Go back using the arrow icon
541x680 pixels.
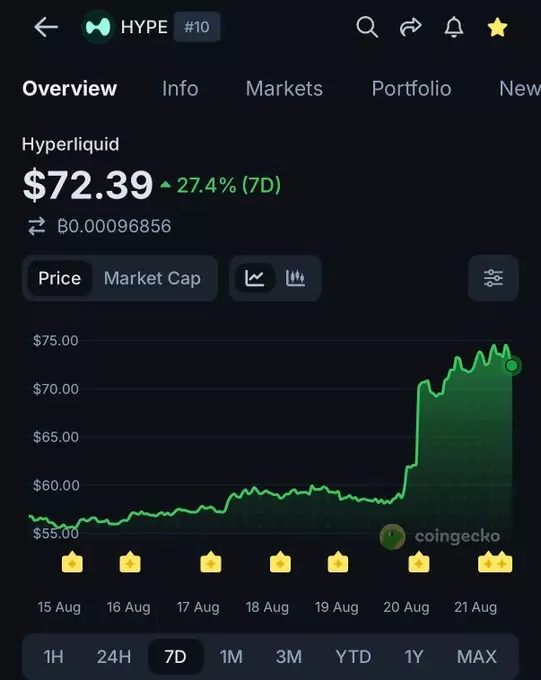[x=46, y=27]
